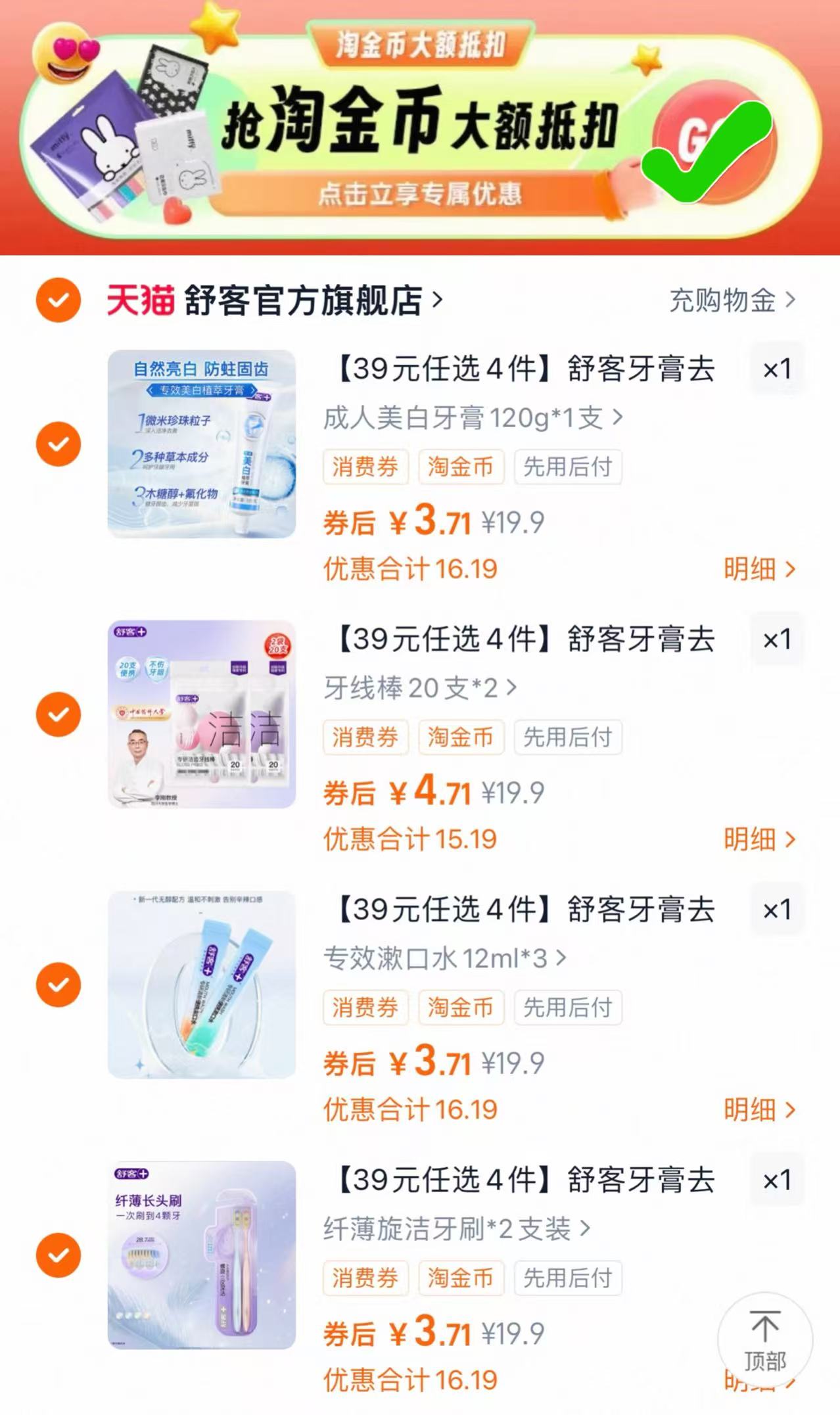Open 明细 details for the toothpaste item
840x1415 pixels.
tap(760, 568)
